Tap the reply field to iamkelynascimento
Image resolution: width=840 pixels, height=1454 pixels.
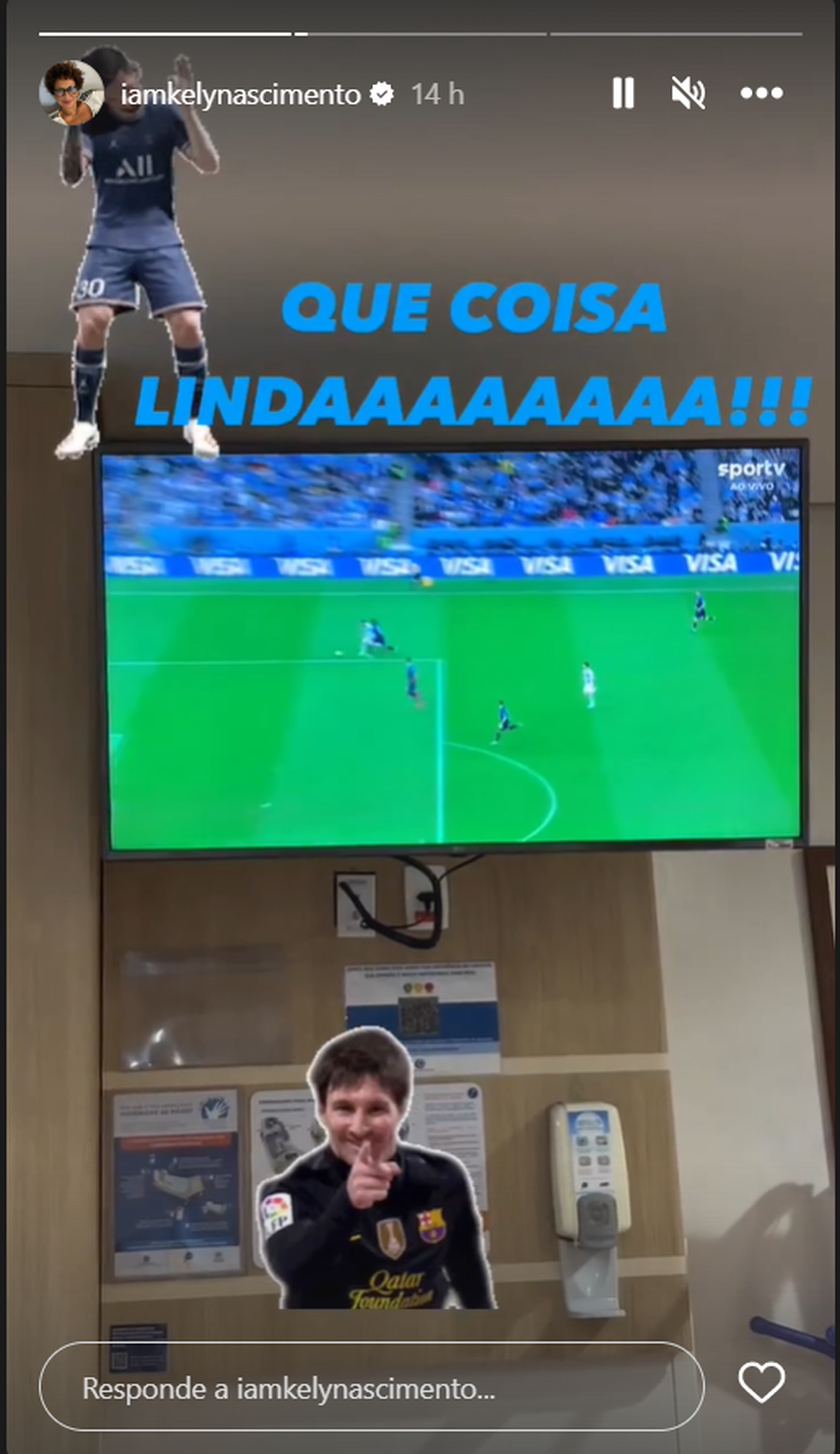coord(371,1389)
